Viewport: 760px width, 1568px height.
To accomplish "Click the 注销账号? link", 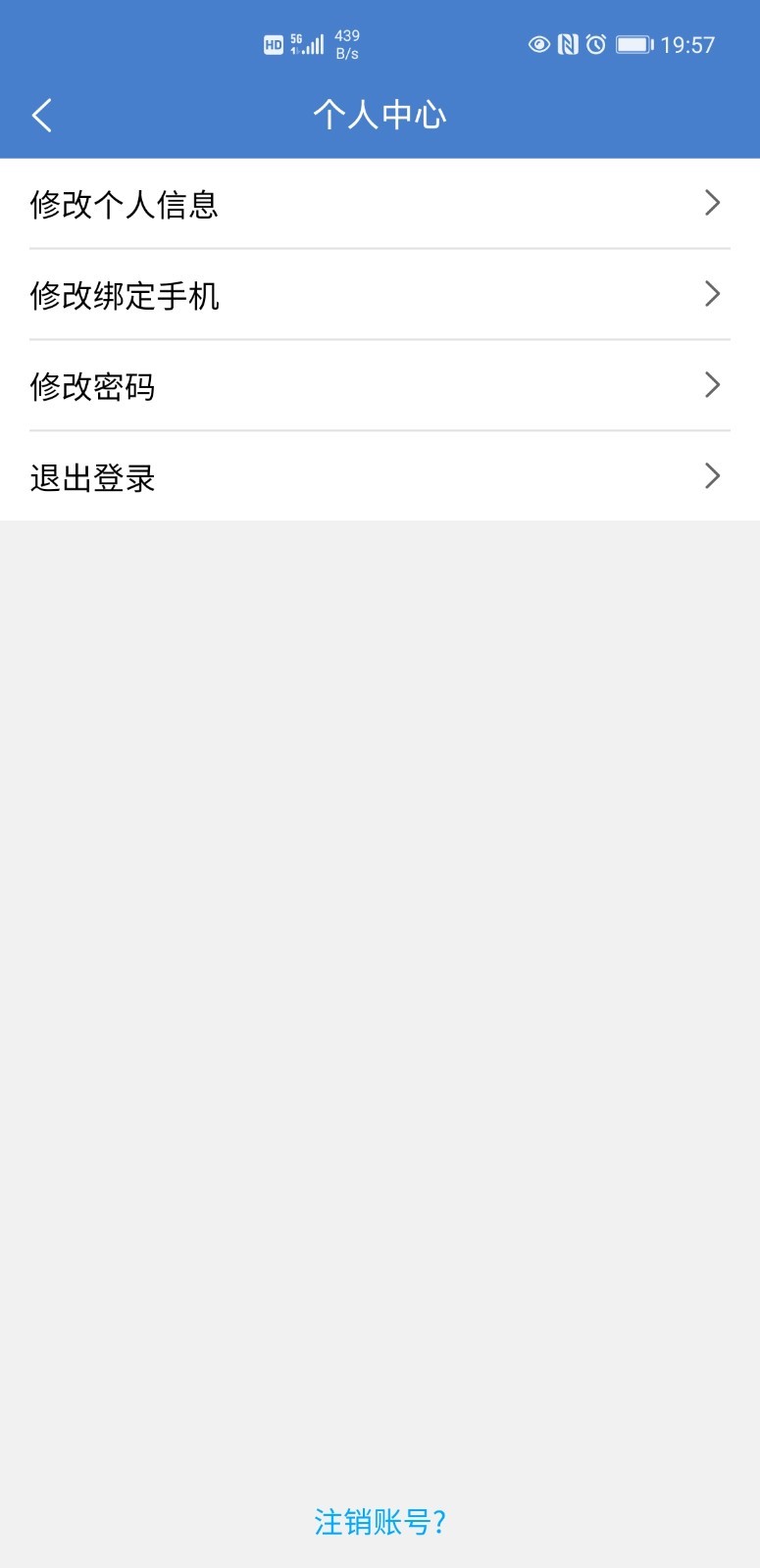I will (380, 1523).
